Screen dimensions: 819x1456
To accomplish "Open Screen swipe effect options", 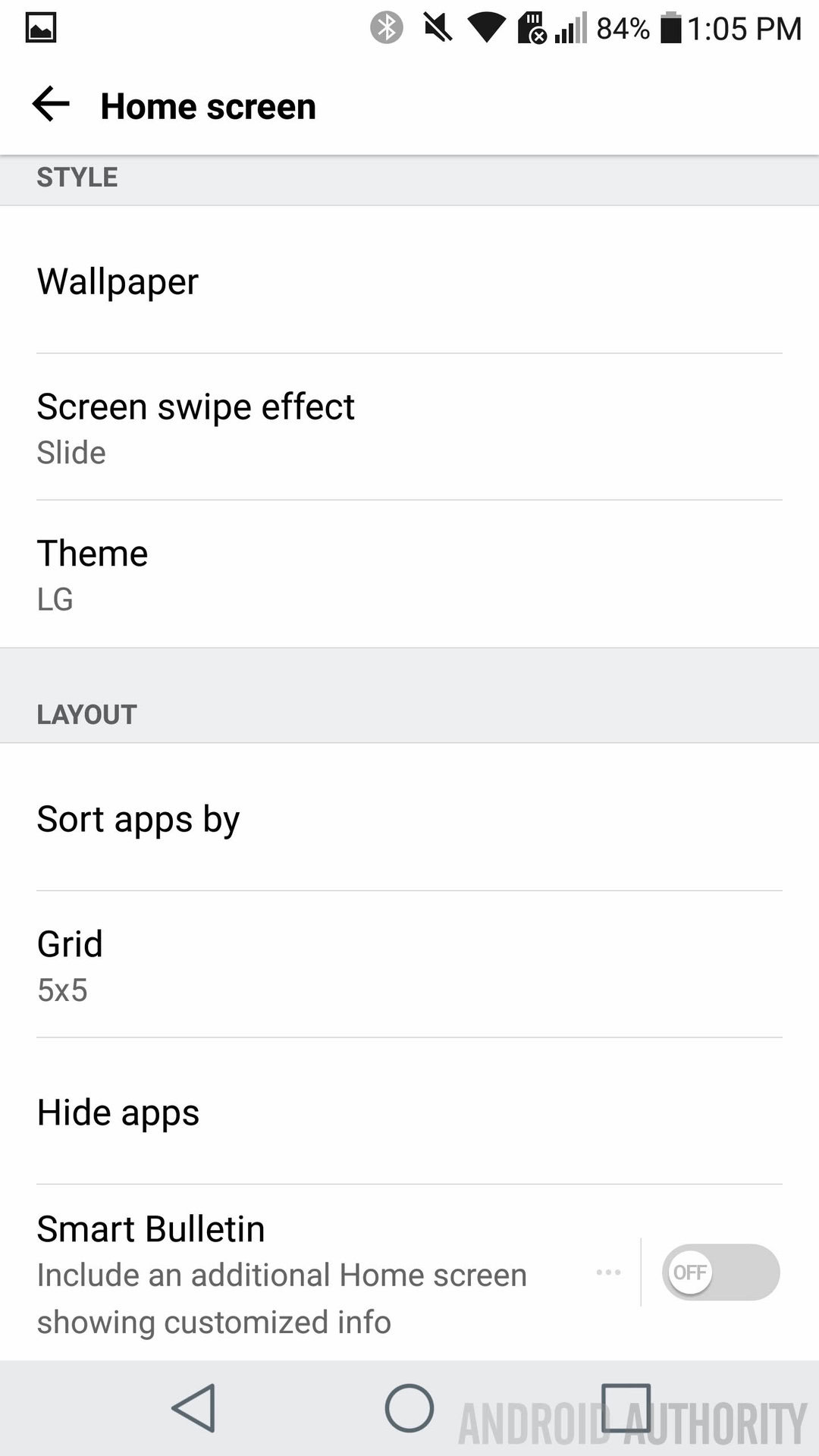I will click(409, 428).
